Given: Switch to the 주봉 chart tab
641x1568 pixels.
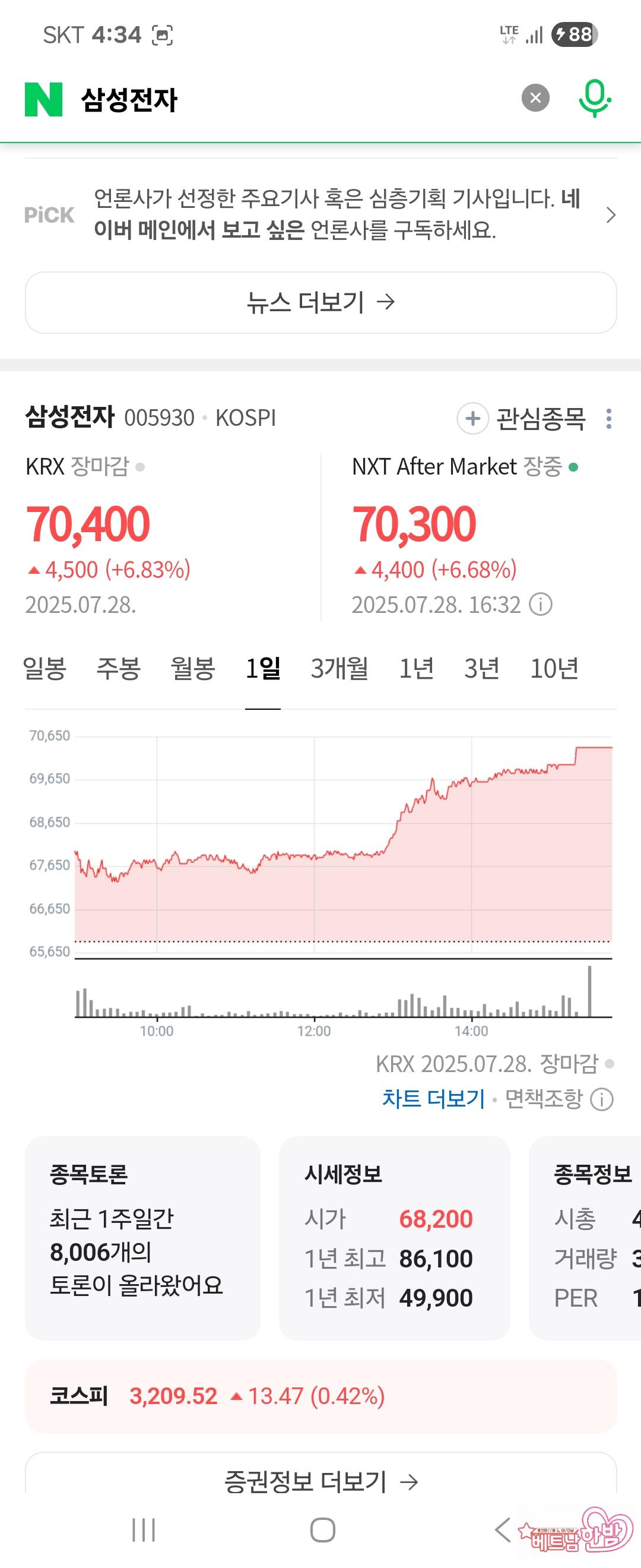Looking at the screenshot, I should (119, 668).
